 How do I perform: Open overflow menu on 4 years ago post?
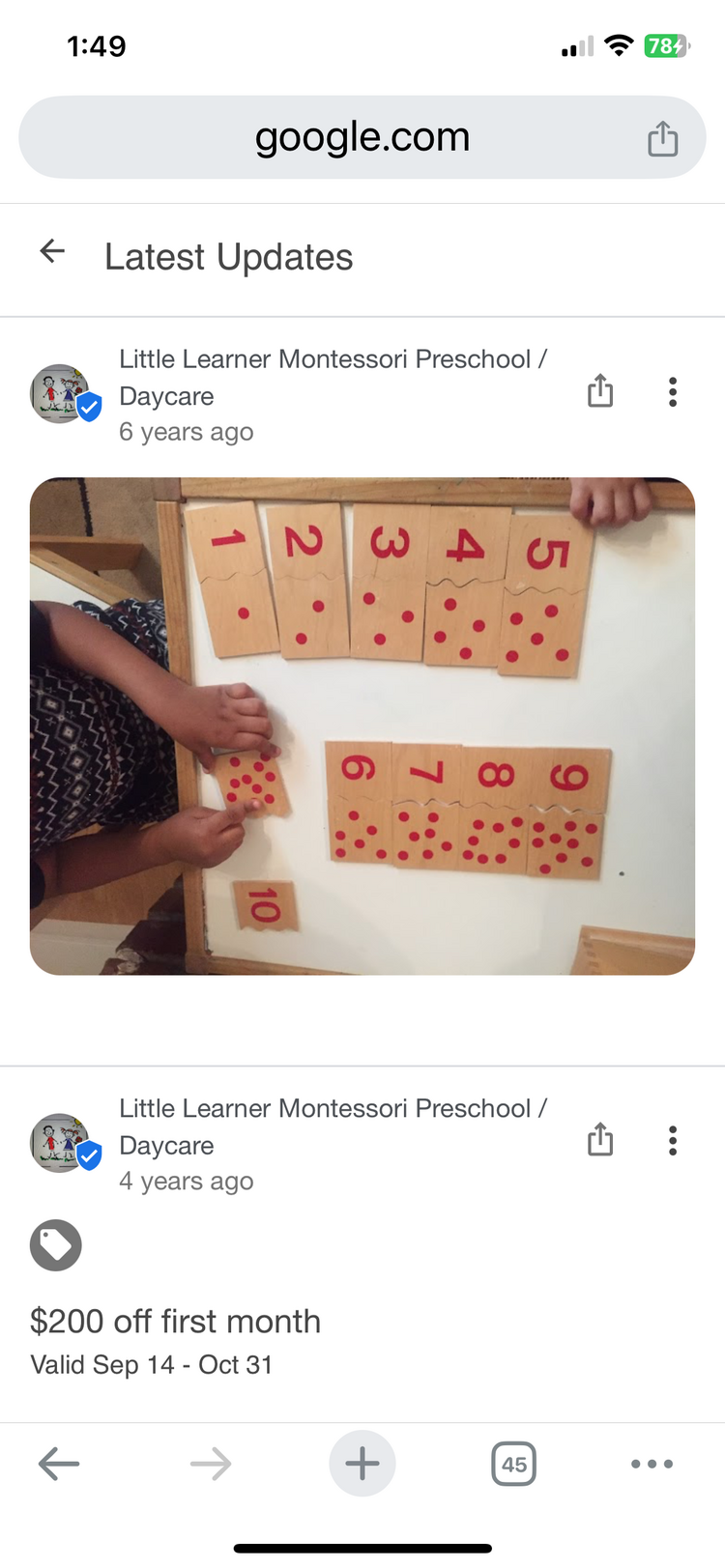[673, 1140]
